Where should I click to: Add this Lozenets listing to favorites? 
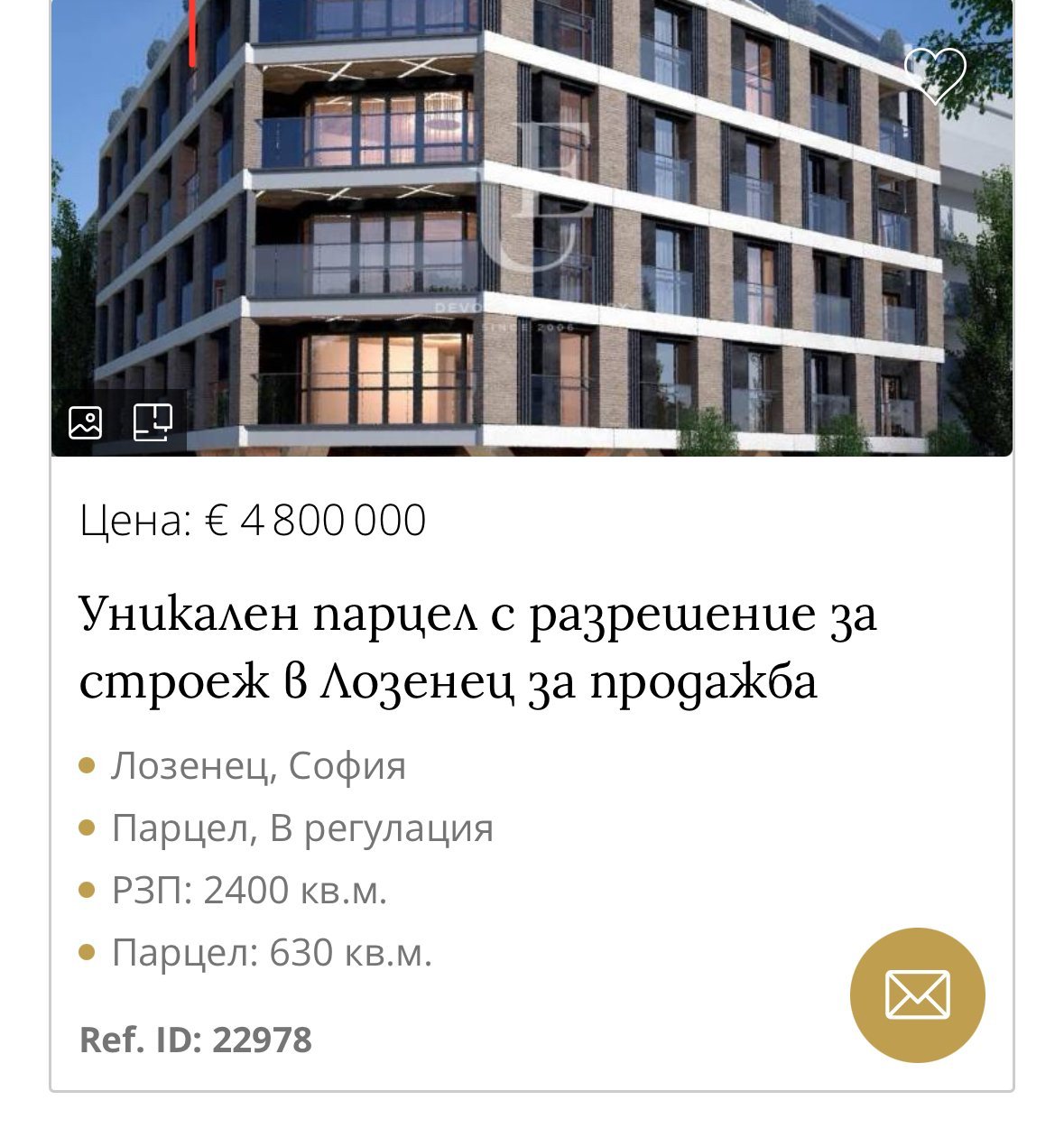coord(935,74)
